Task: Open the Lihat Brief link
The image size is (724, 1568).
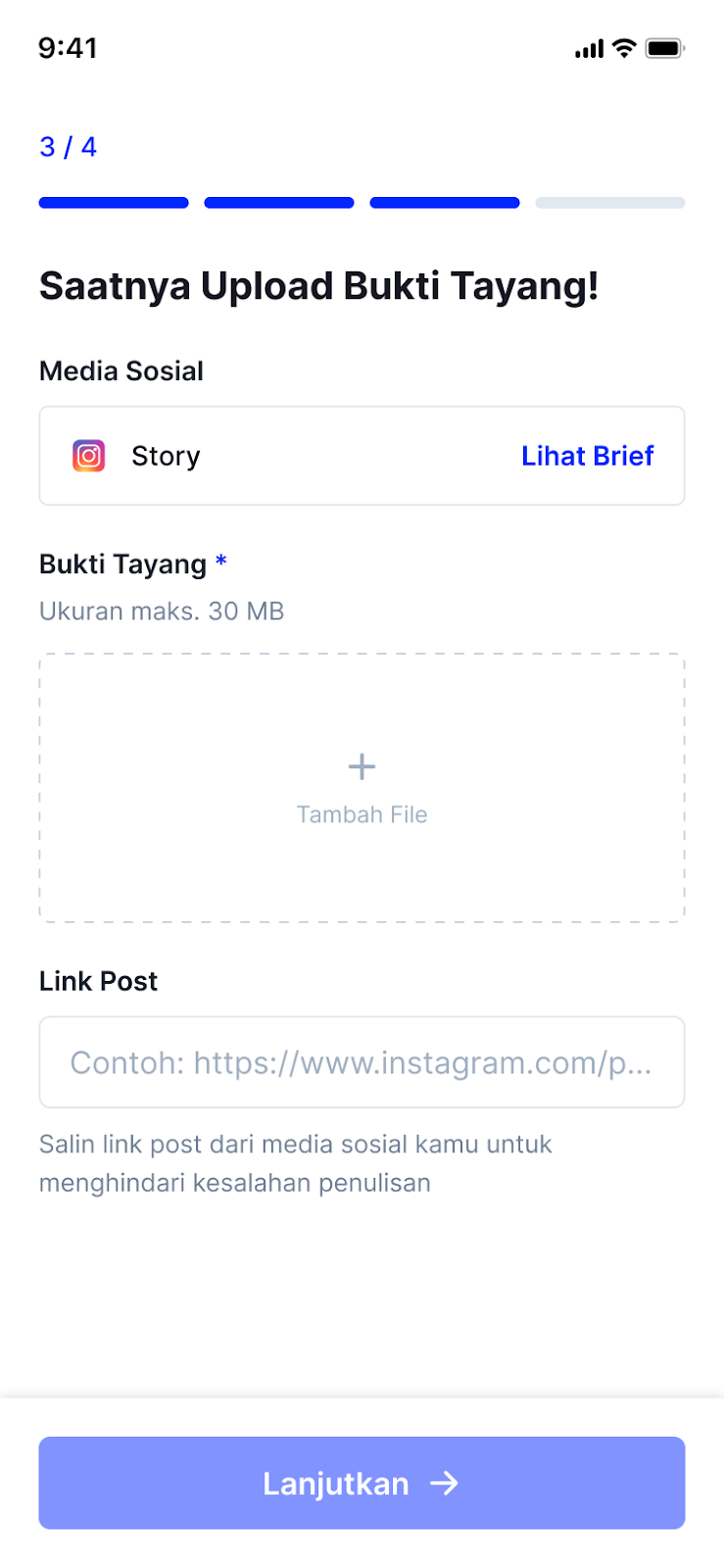Action: tap(587, 456)
